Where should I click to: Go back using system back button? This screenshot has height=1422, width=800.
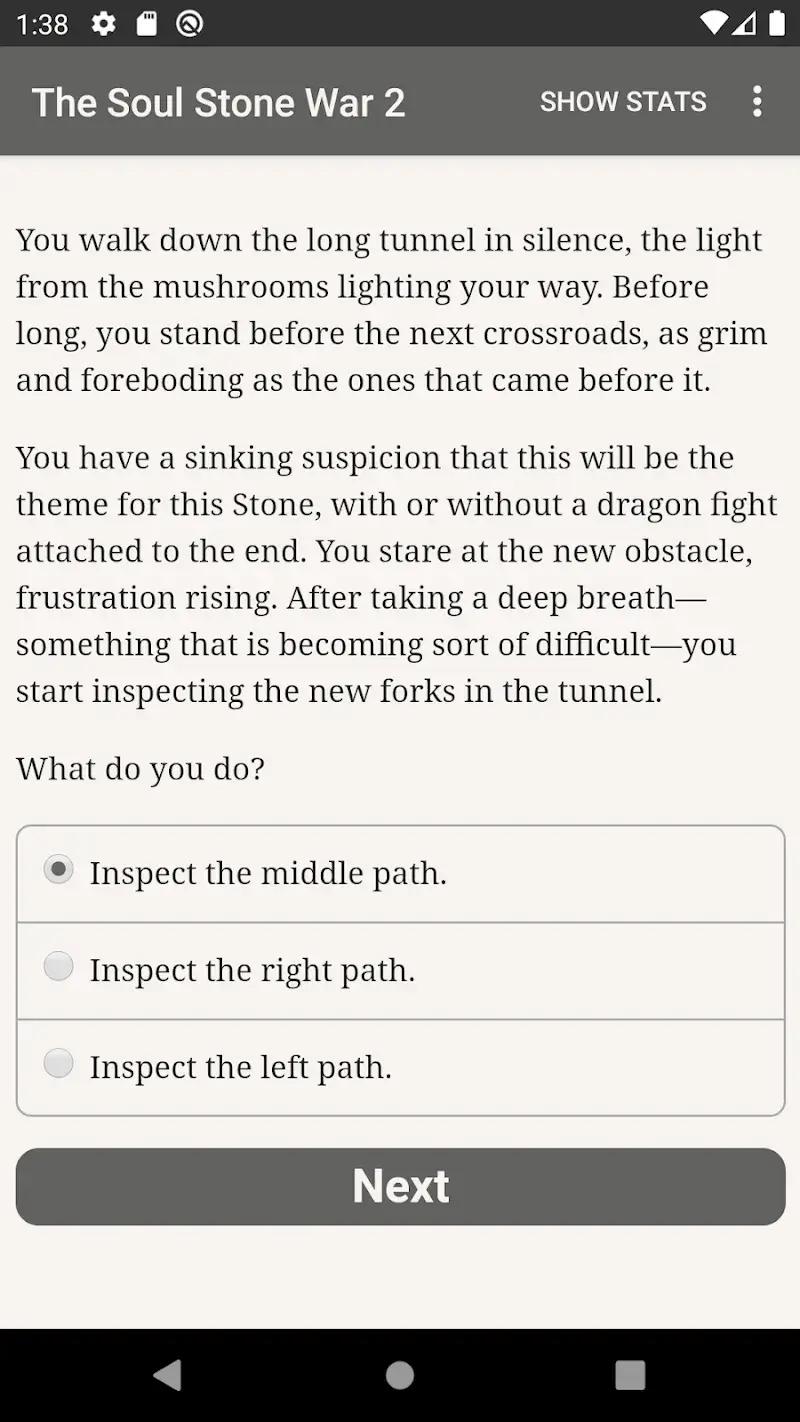pyautogui.click(x=167, y=1375)
